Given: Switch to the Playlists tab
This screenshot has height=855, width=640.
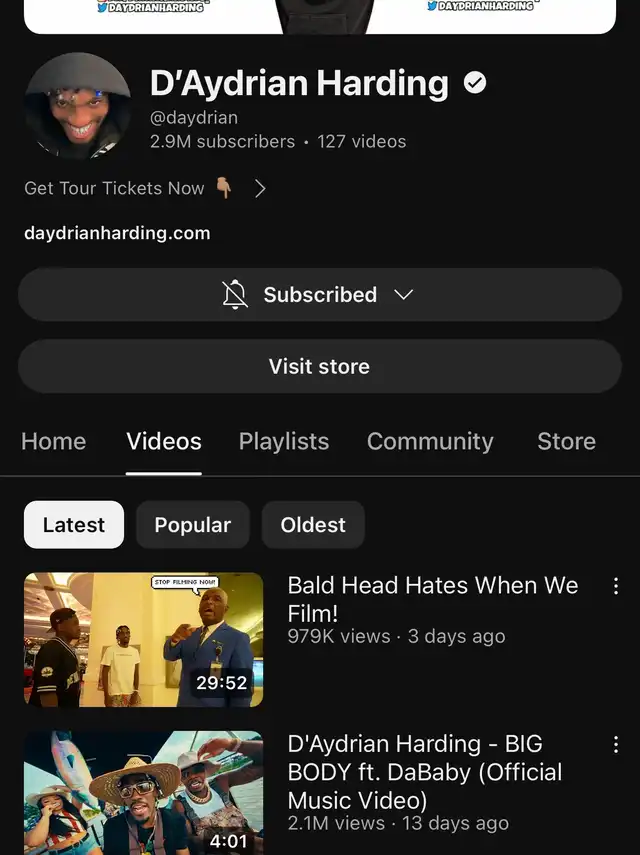Looking at the screenshot, I should [284, 442].
